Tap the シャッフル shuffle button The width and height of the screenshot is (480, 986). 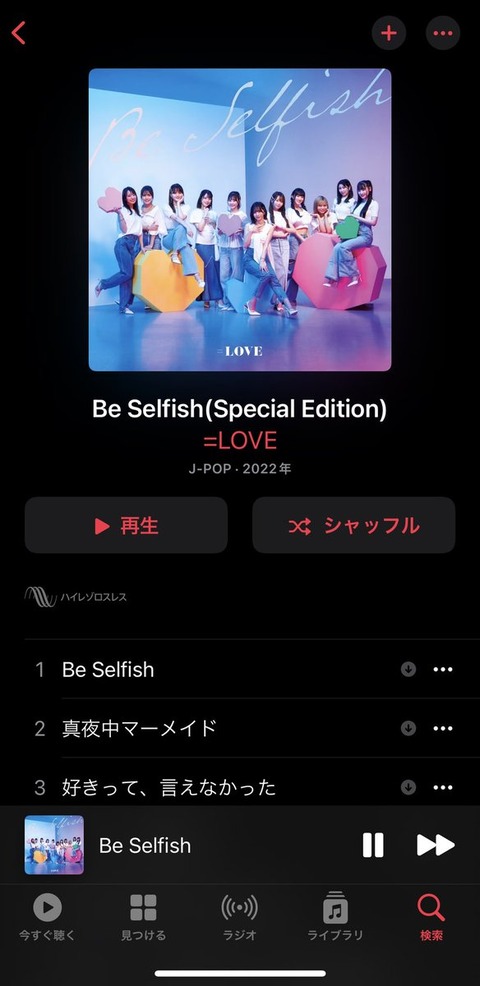pos(354,525)
